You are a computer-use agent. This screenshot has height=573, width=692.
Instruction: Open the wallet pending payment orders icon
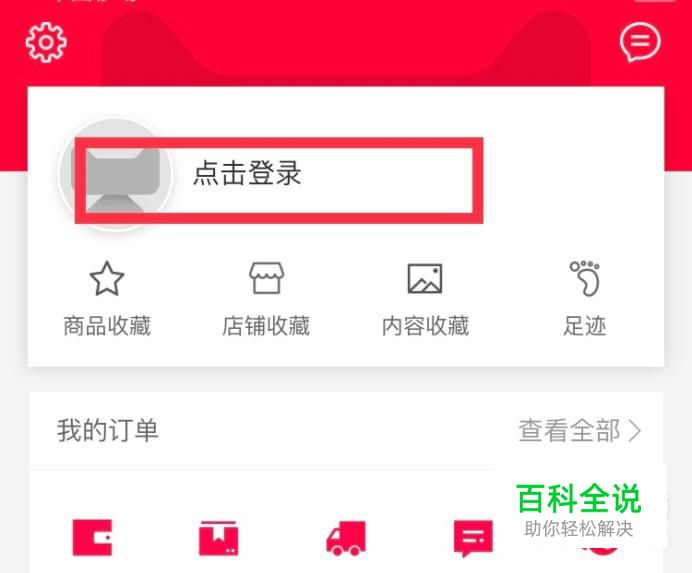coord(92,538)
